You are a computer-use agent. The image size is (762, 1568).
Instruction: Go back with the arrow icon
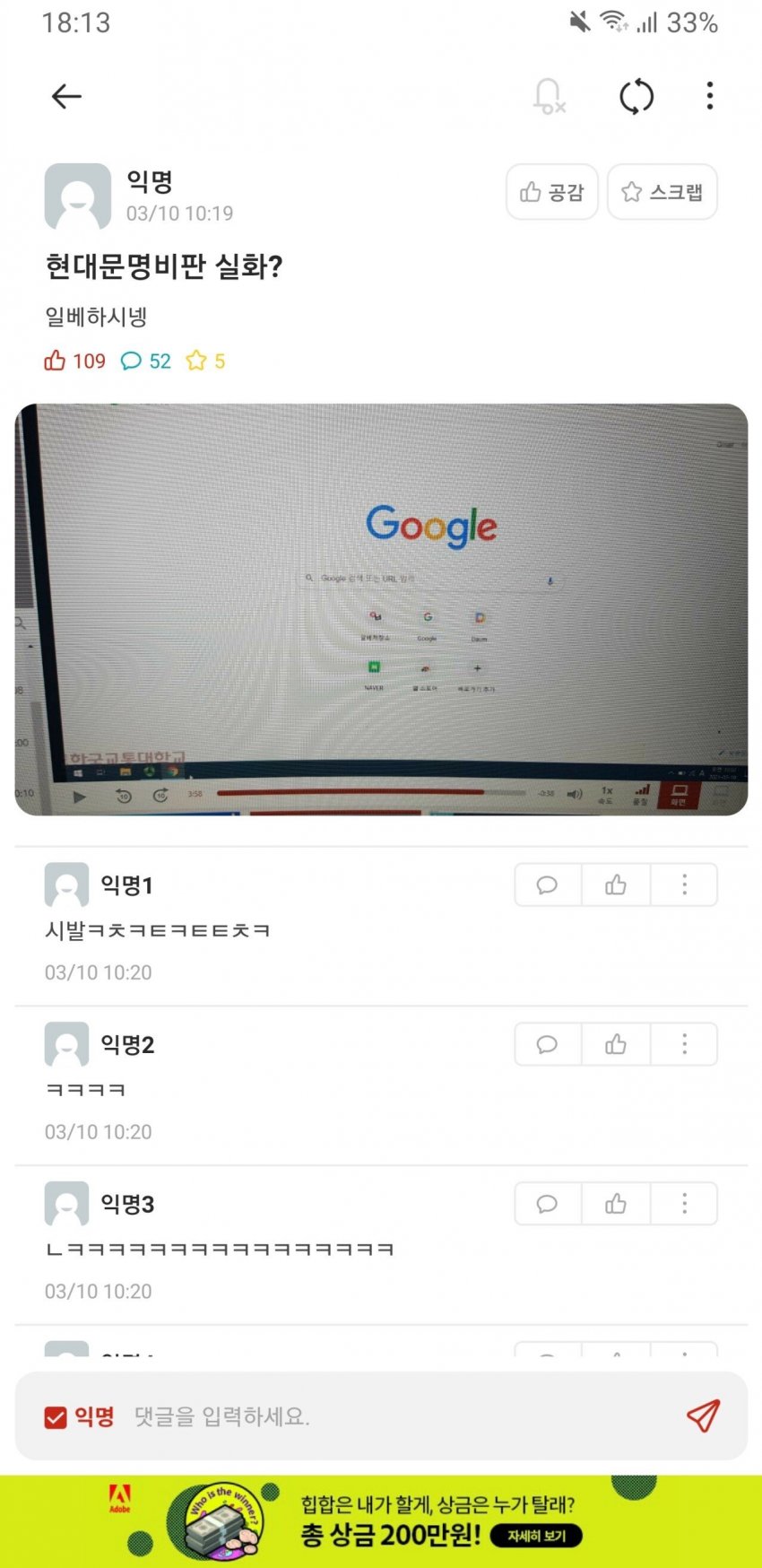[x=67, y=96]
